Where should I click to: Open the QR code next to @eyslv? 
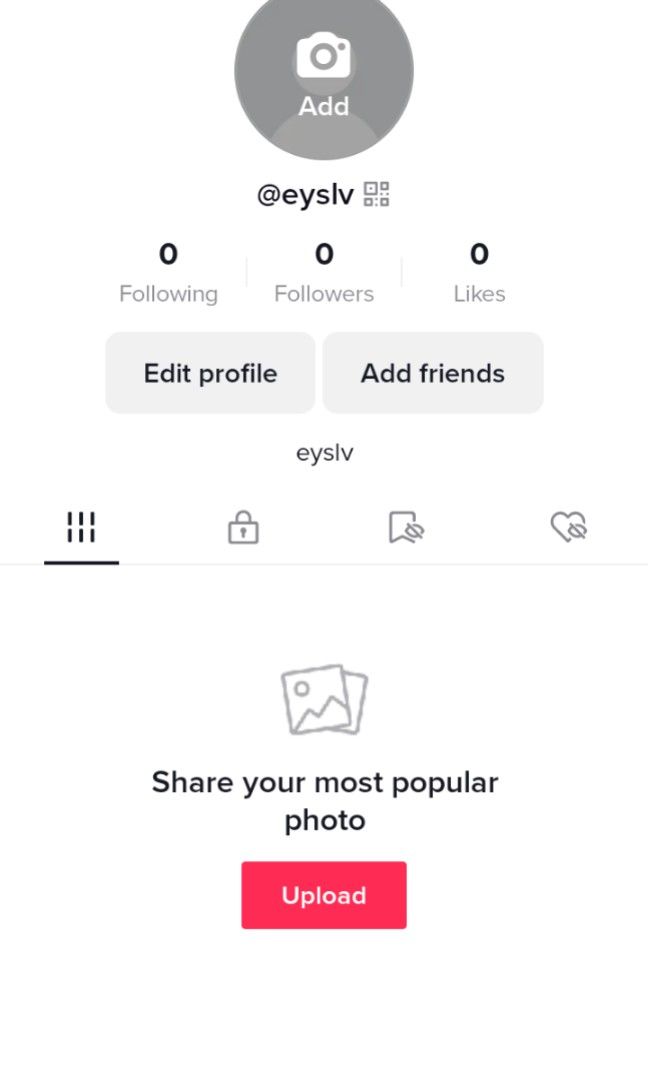click(x=377, y=194)
